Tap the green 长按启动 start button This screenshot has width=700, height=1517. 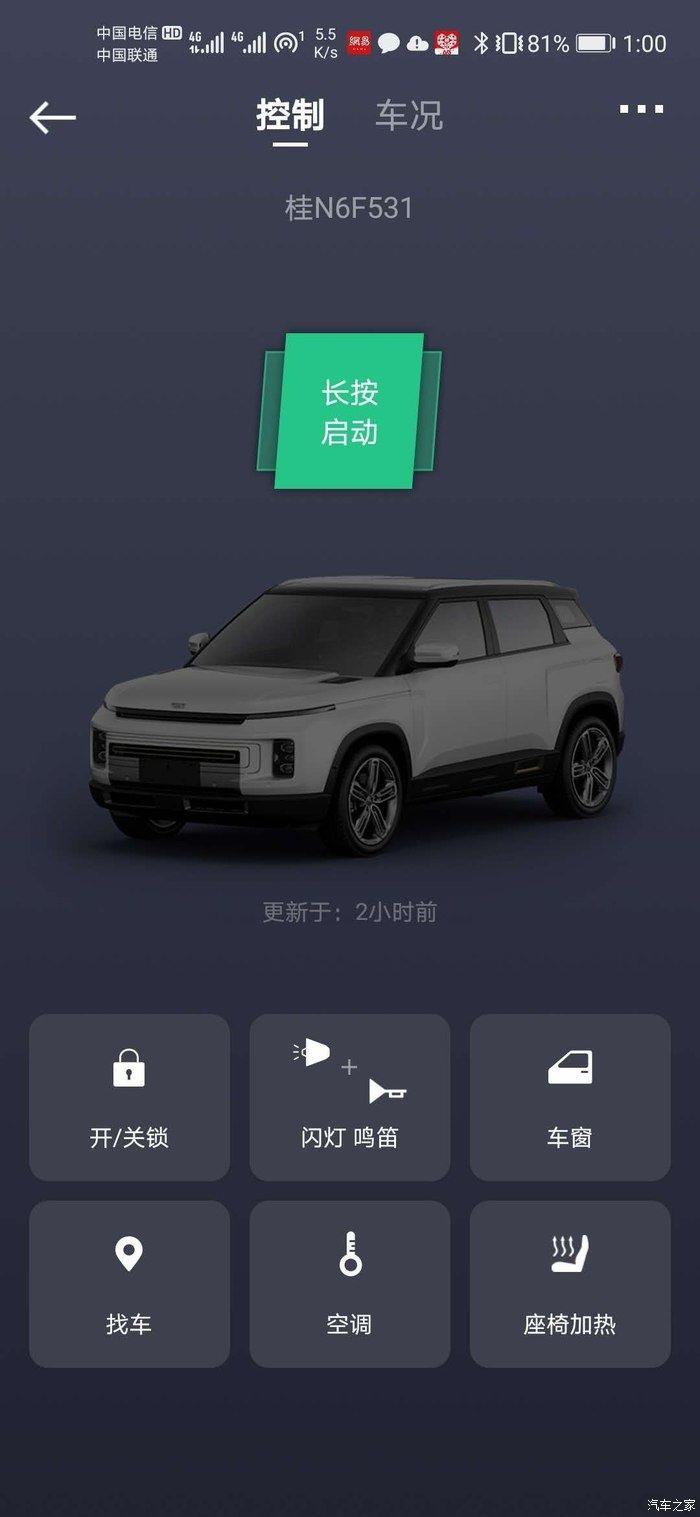tap(349, 411)
